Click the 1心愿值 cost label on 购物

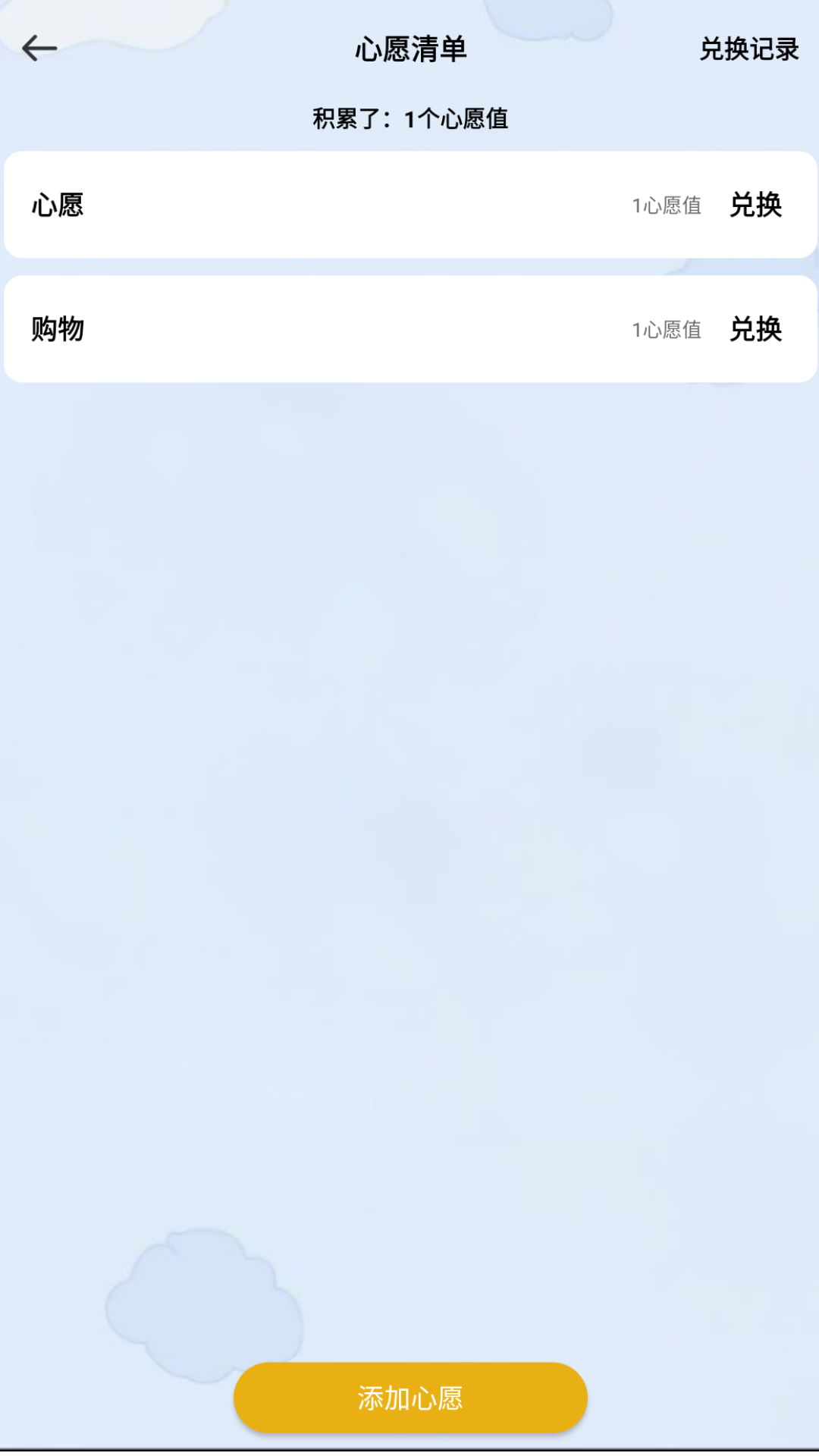click(x=667, y=330)
